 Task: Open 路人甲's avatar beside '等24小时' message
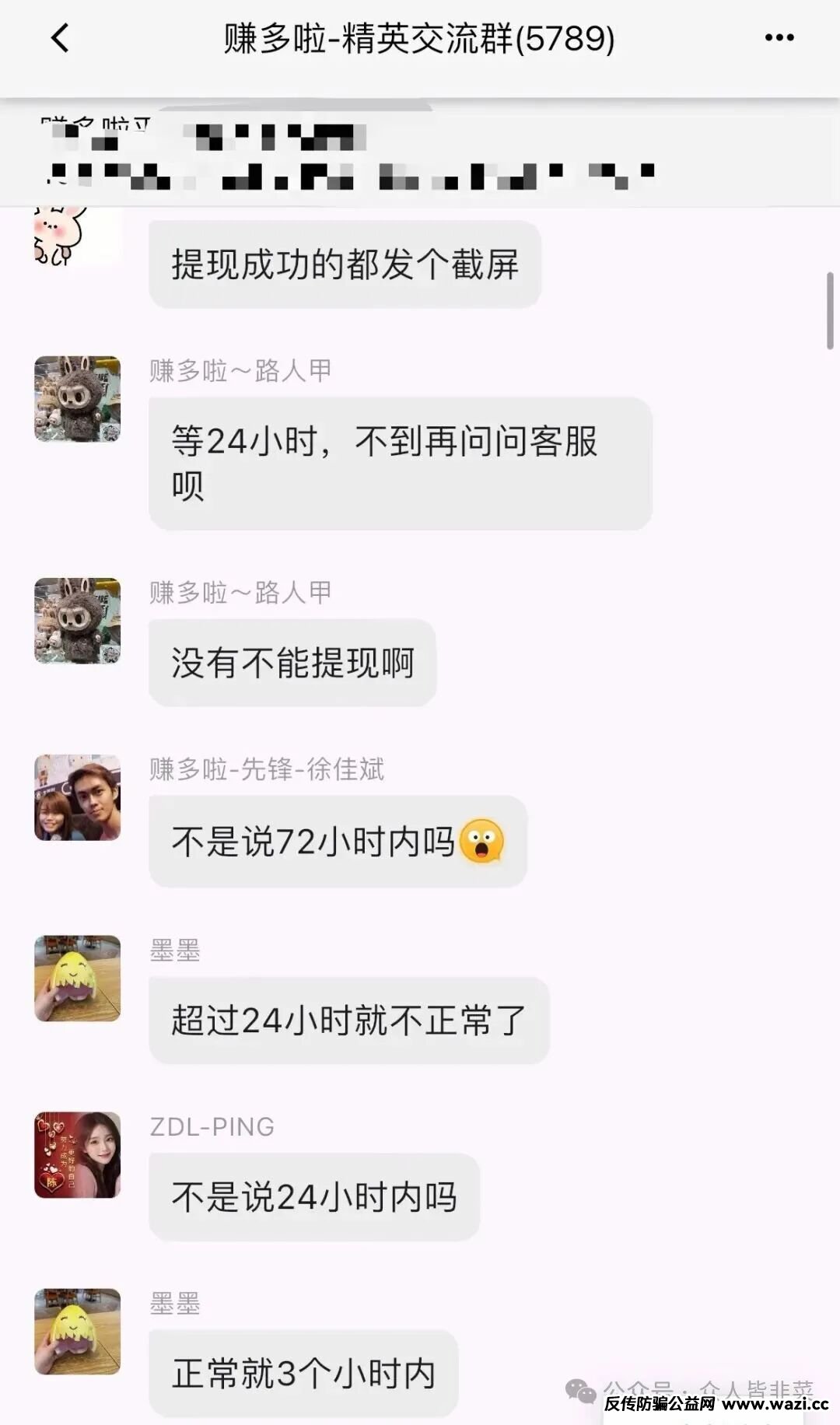tap(77, 399)
